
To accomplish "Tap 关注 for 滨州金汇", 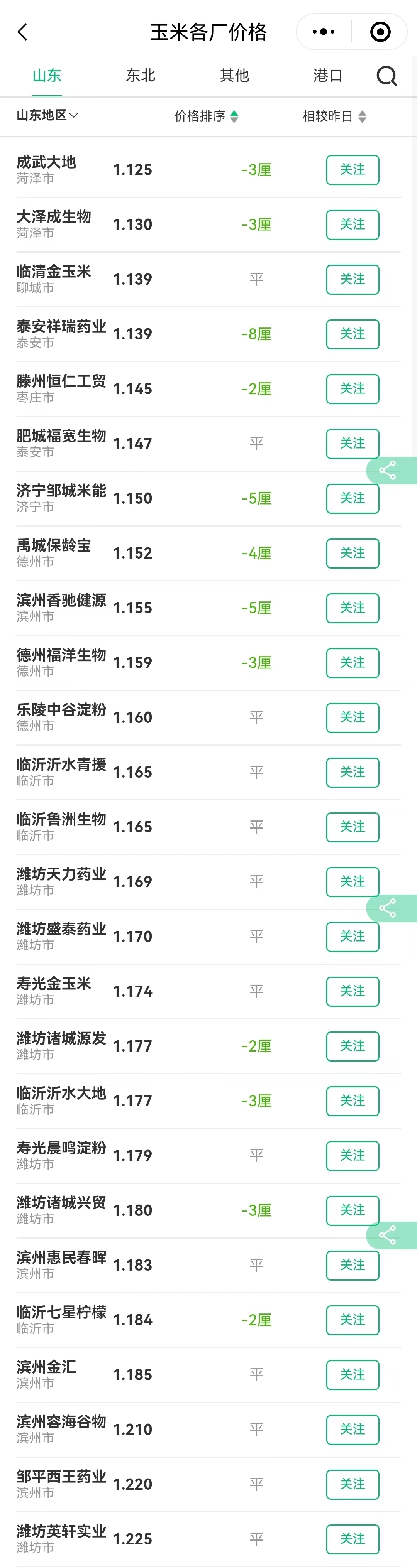I will (353, 1375).
